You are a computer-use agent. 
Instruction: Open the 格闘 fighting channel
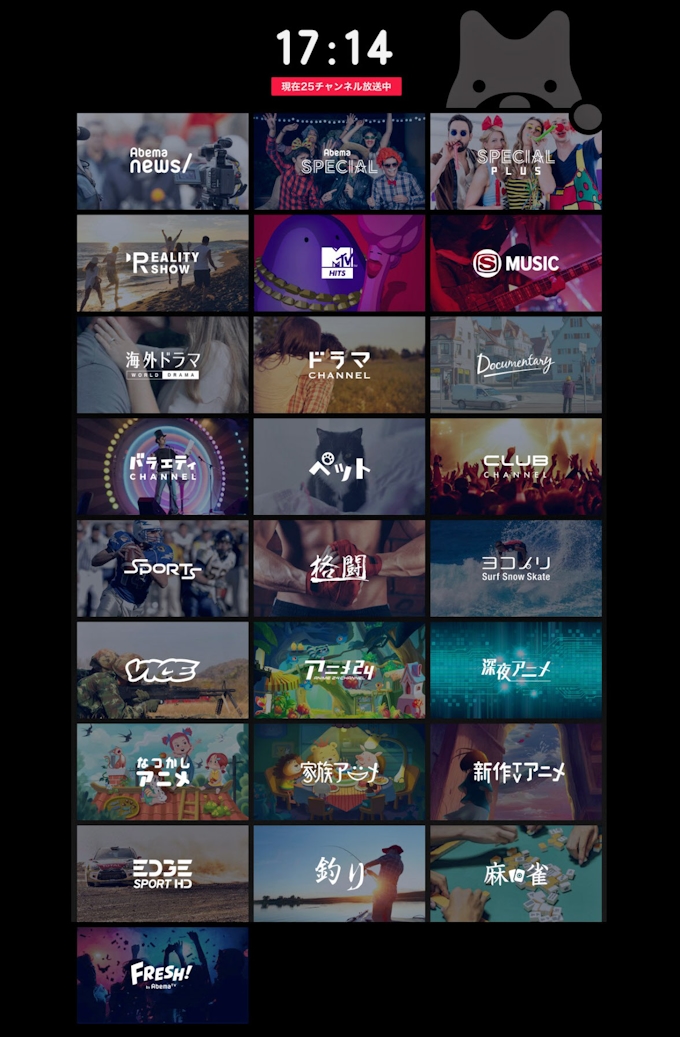339,568
